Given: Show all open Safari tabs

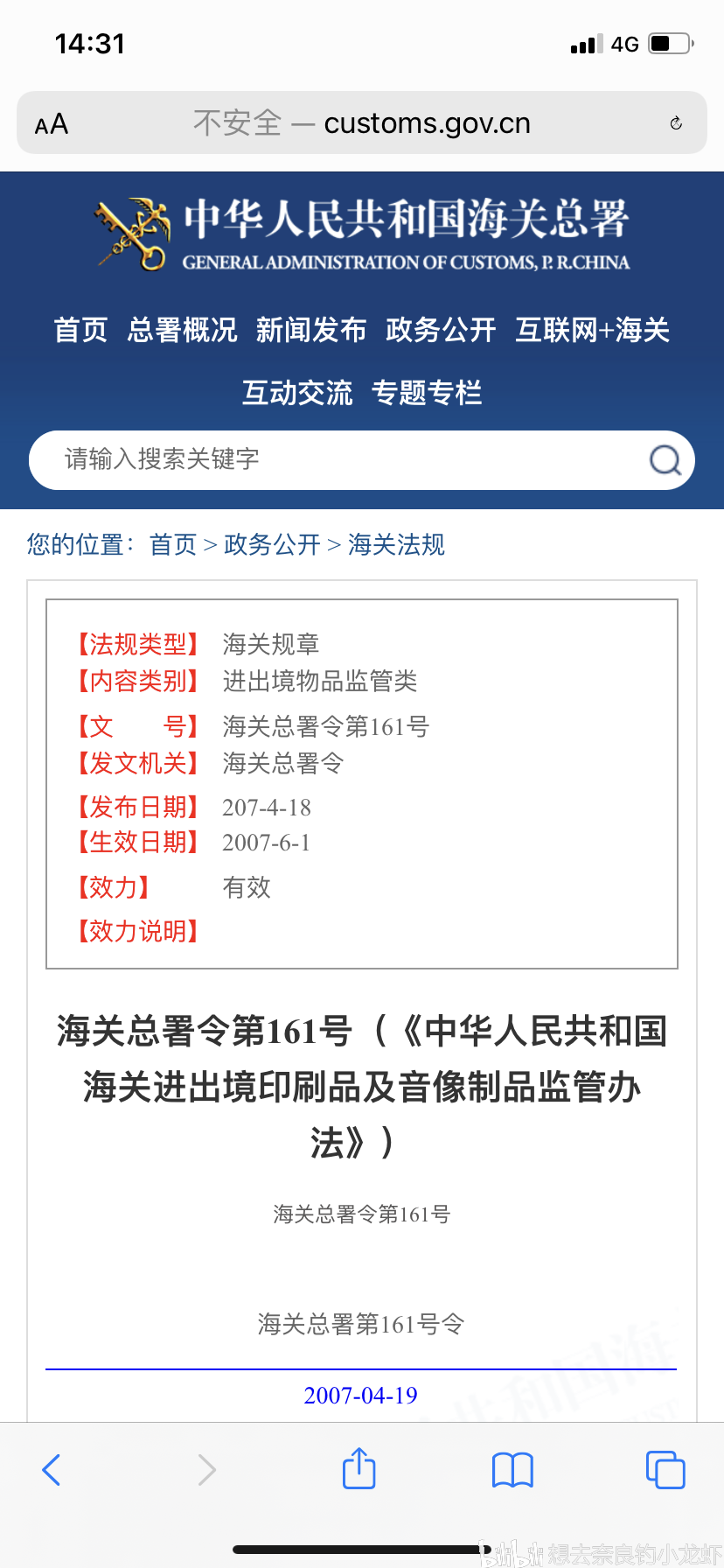Looking at the screenshot, I should 665,1470.
